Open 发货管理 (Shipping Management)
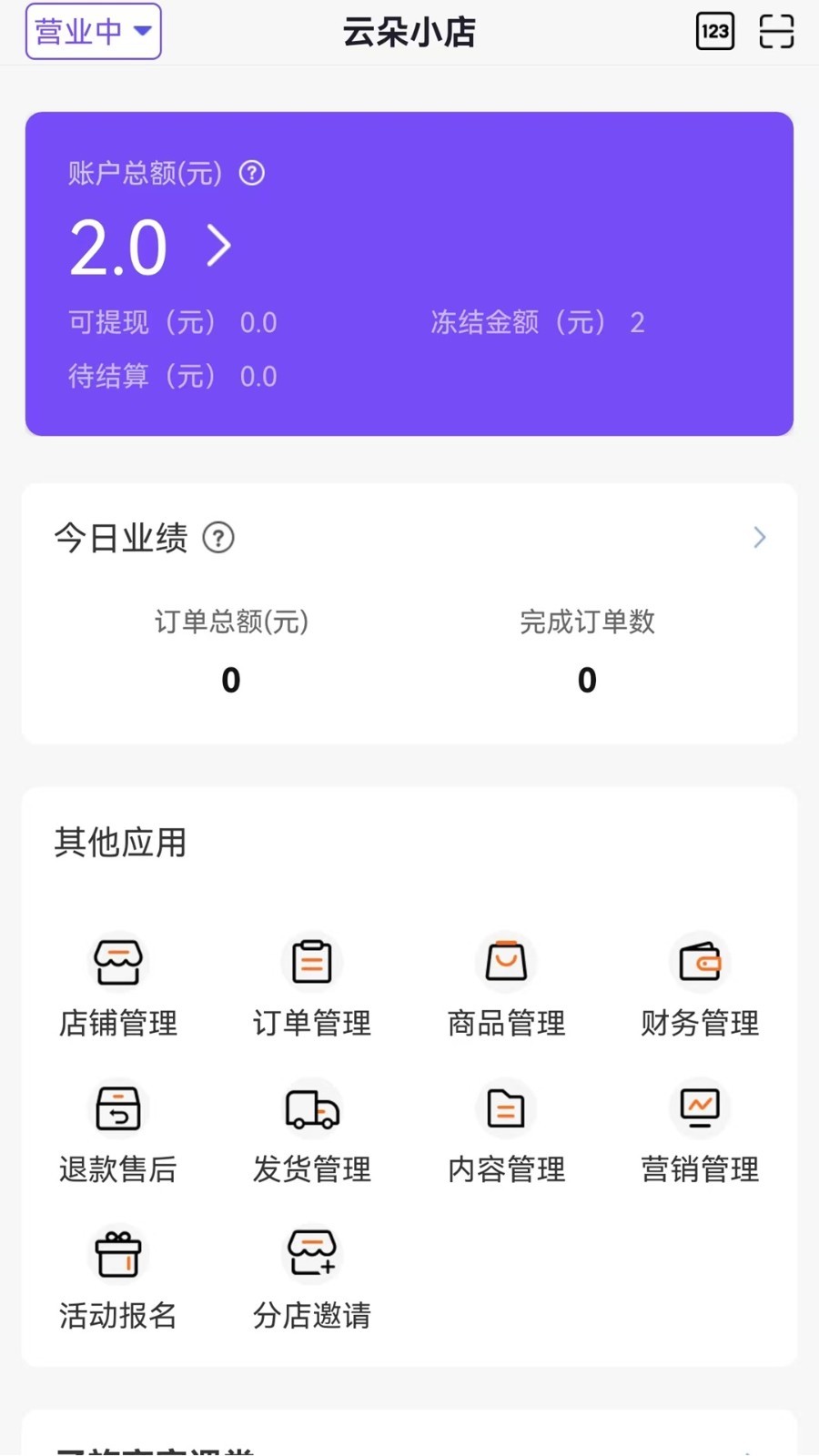 coord(312,1133)
